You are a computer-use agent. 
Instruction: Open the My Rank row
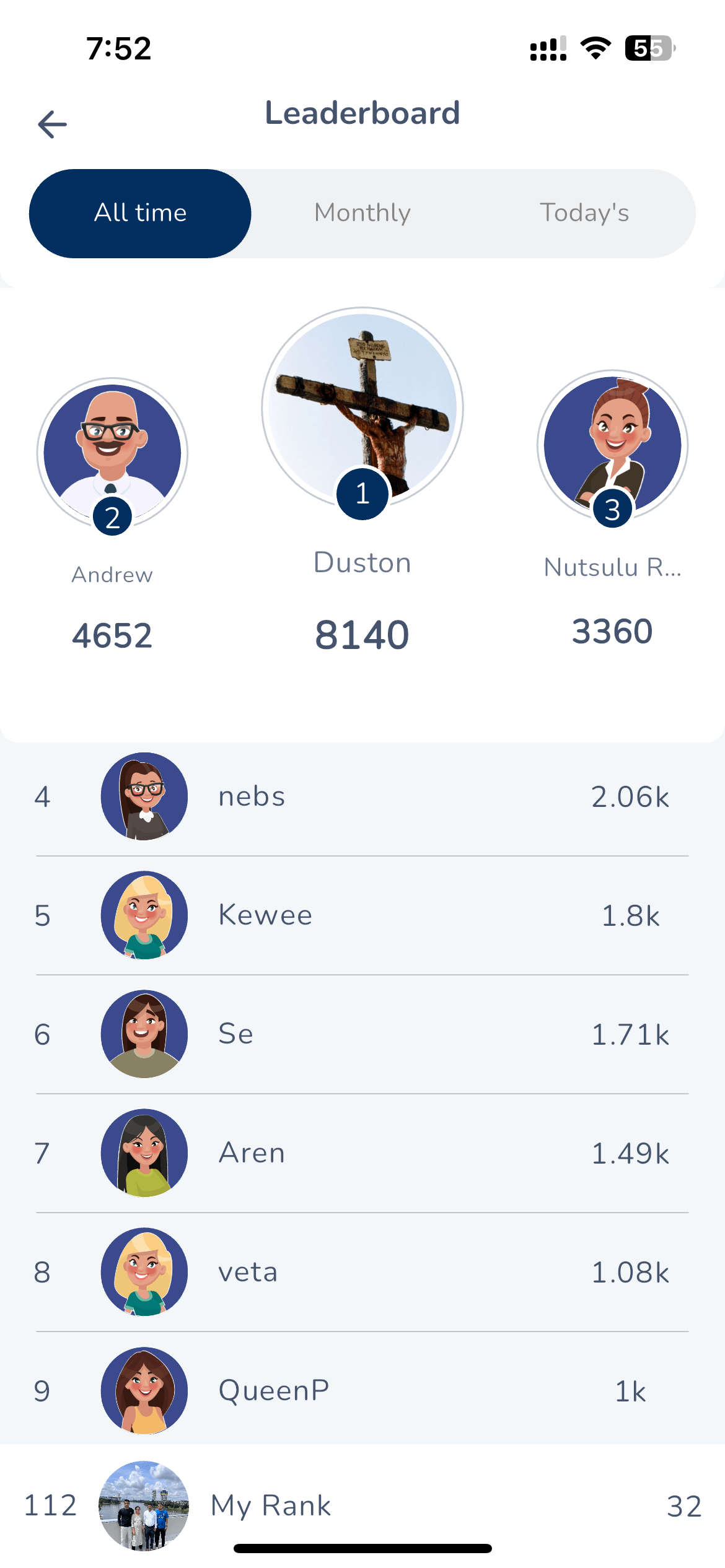click(x=362, y=1505)
